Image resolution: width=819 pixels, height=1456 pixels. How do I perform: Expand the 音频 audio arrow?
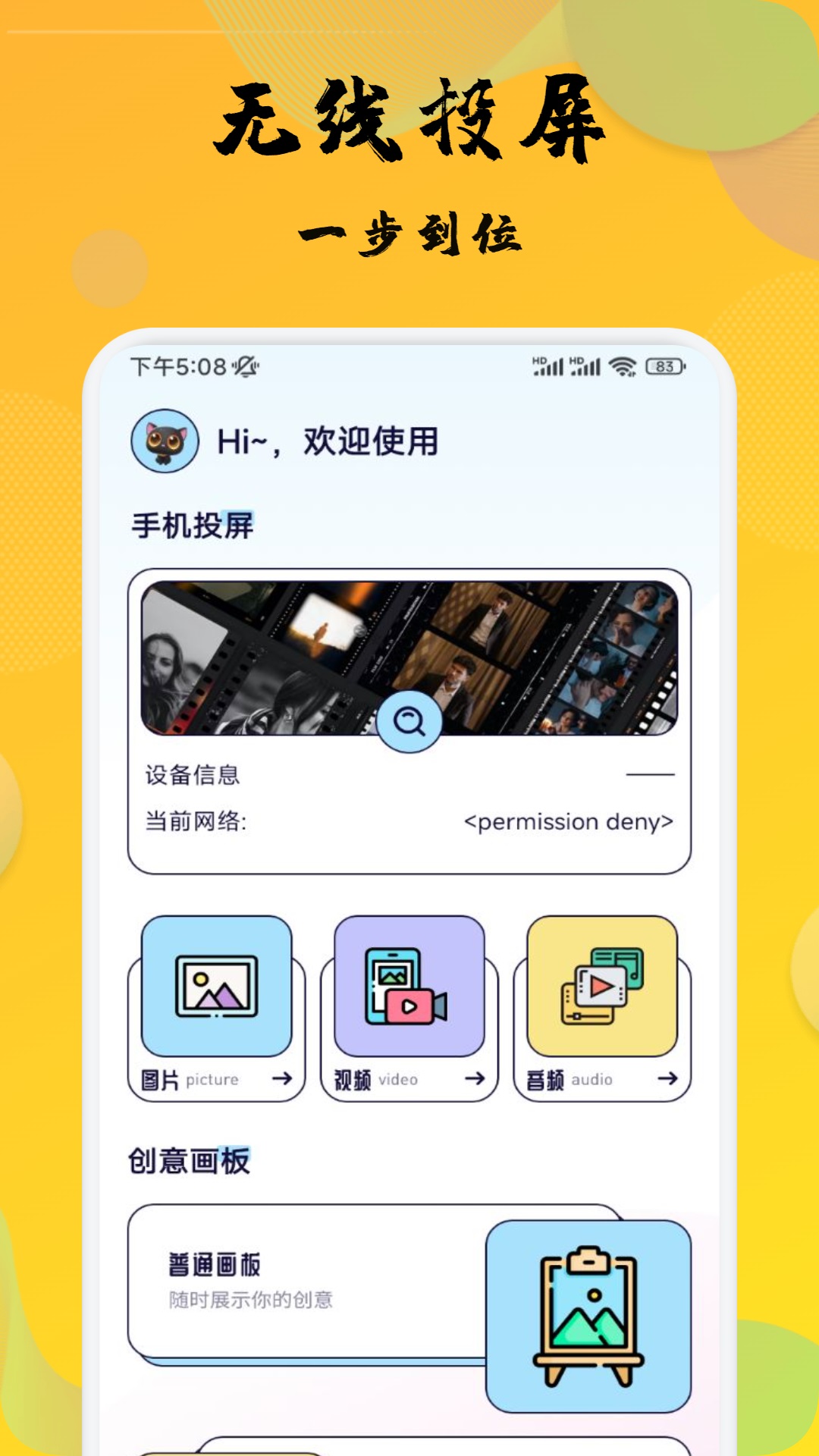[x=669, y=1078]
